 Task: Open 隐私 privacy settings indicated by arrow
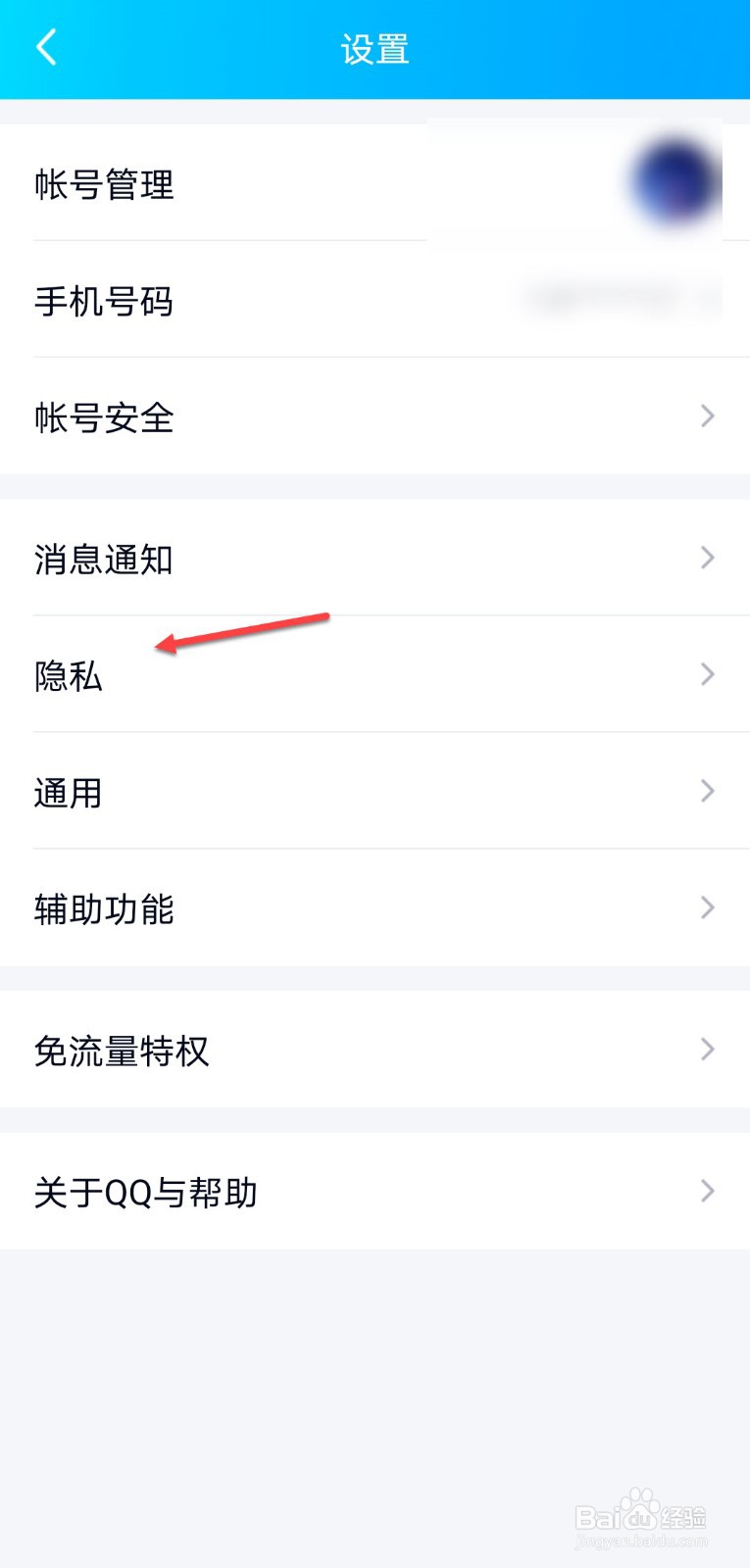click(x=69, y=676)
